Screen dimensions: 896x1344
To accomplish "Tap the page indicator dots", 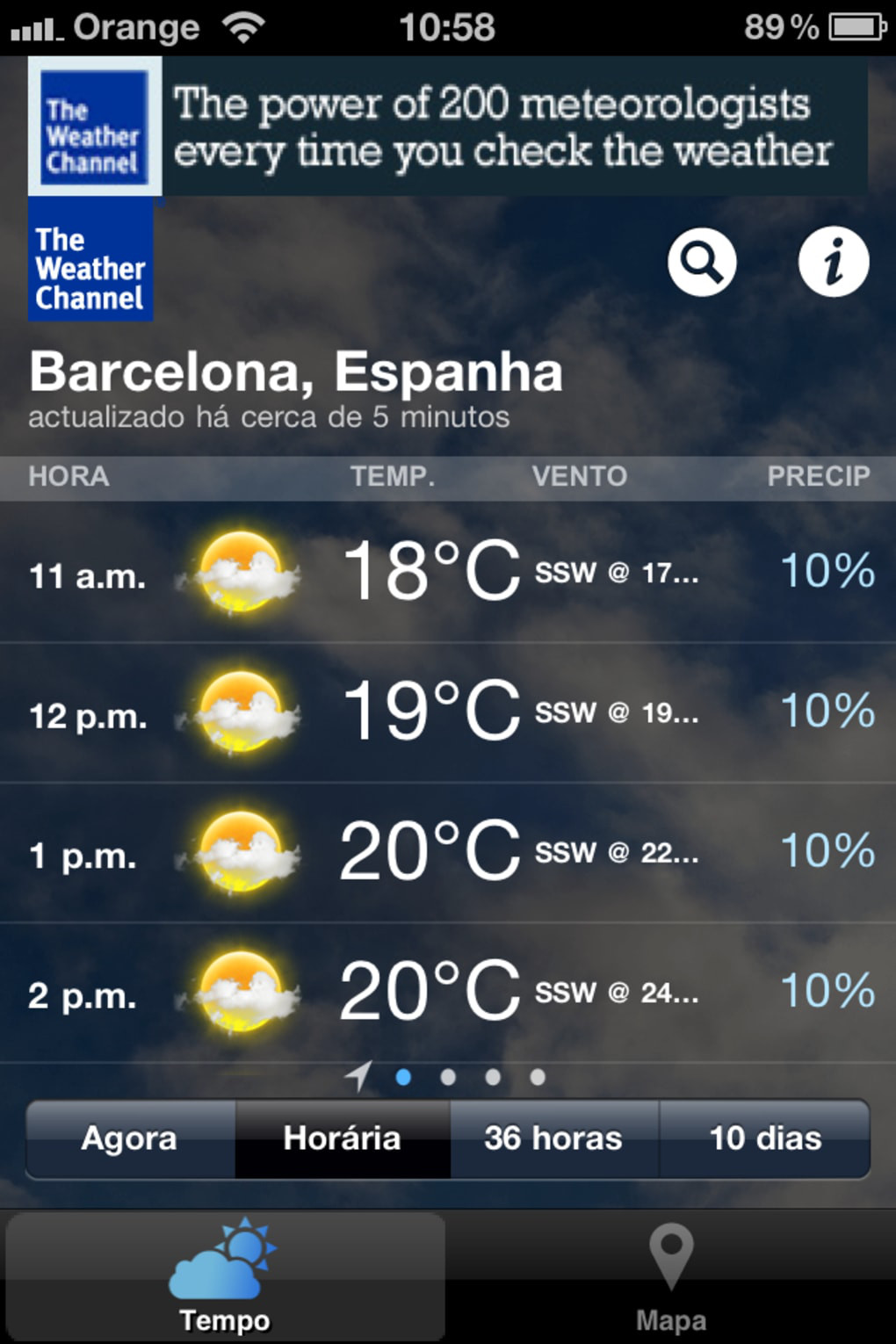I will pyautogui.click(x=470, y=1077).
